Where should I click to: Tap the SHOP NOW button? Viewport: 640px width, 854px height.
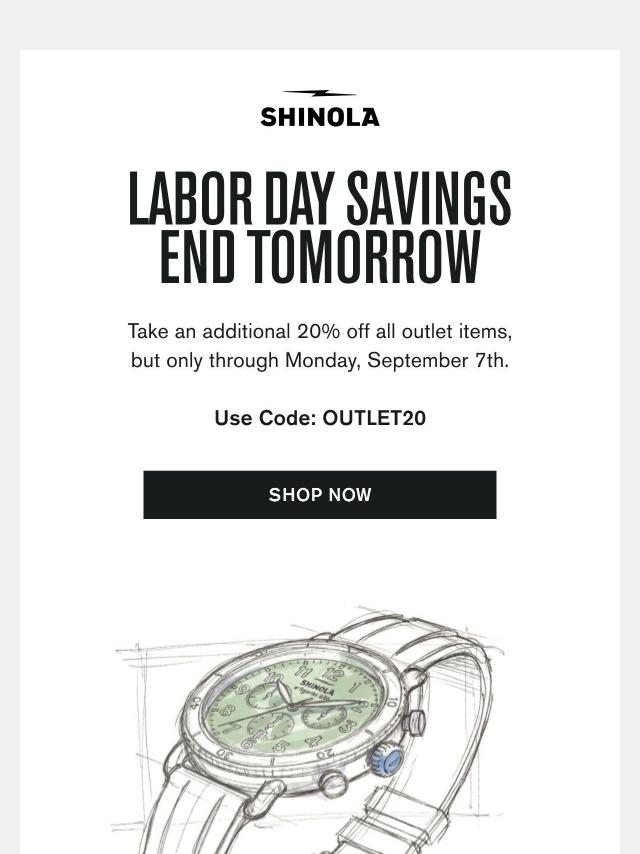coord(320,495)
